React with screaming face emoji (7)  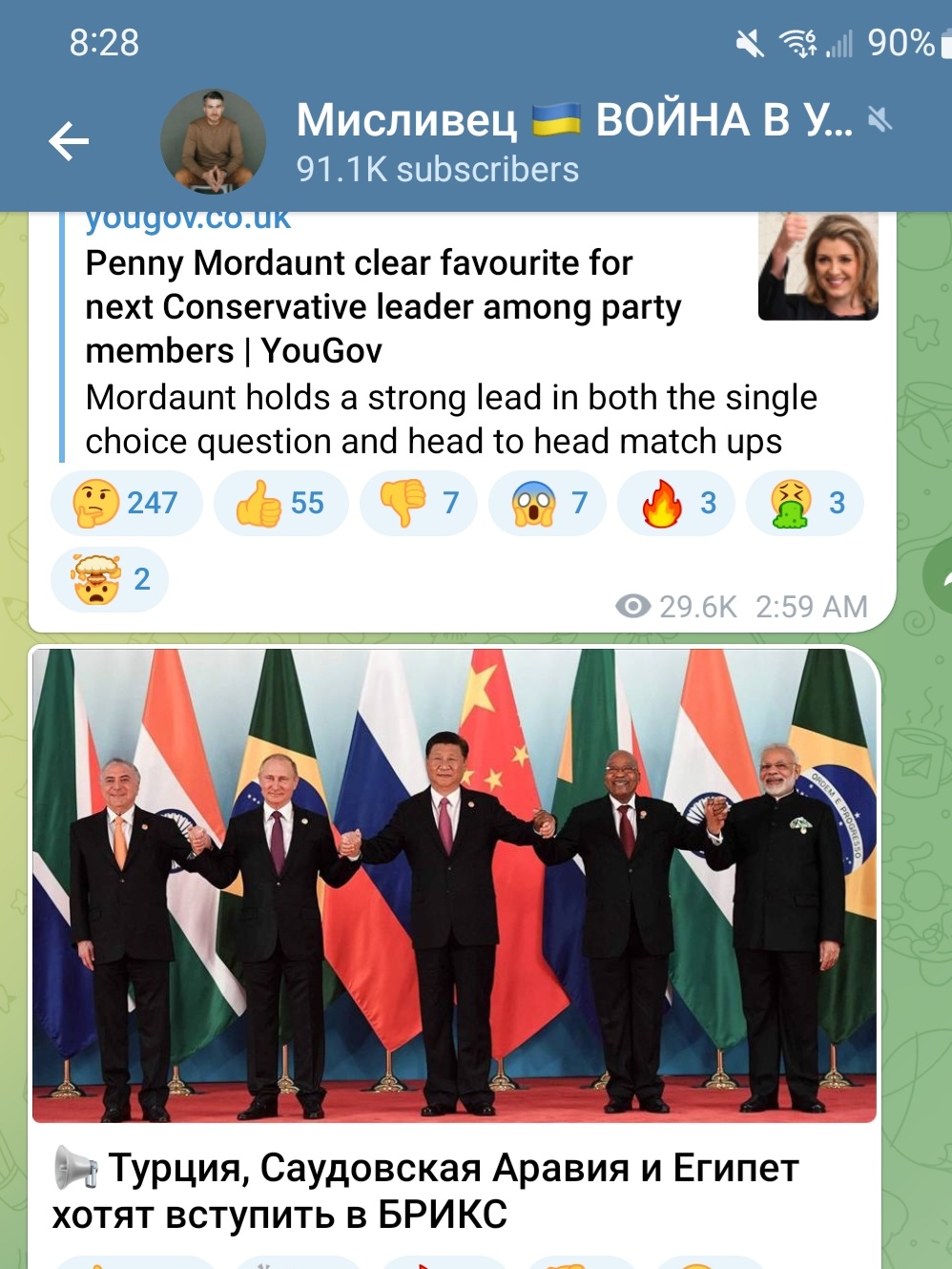click(x=547, y=503)
